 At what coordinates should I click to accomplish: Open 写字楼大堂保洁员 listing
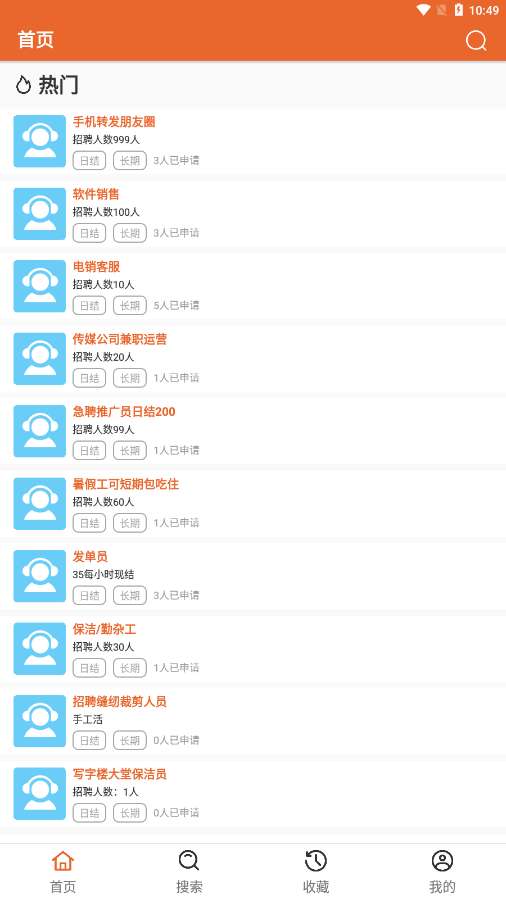(253, 794)
